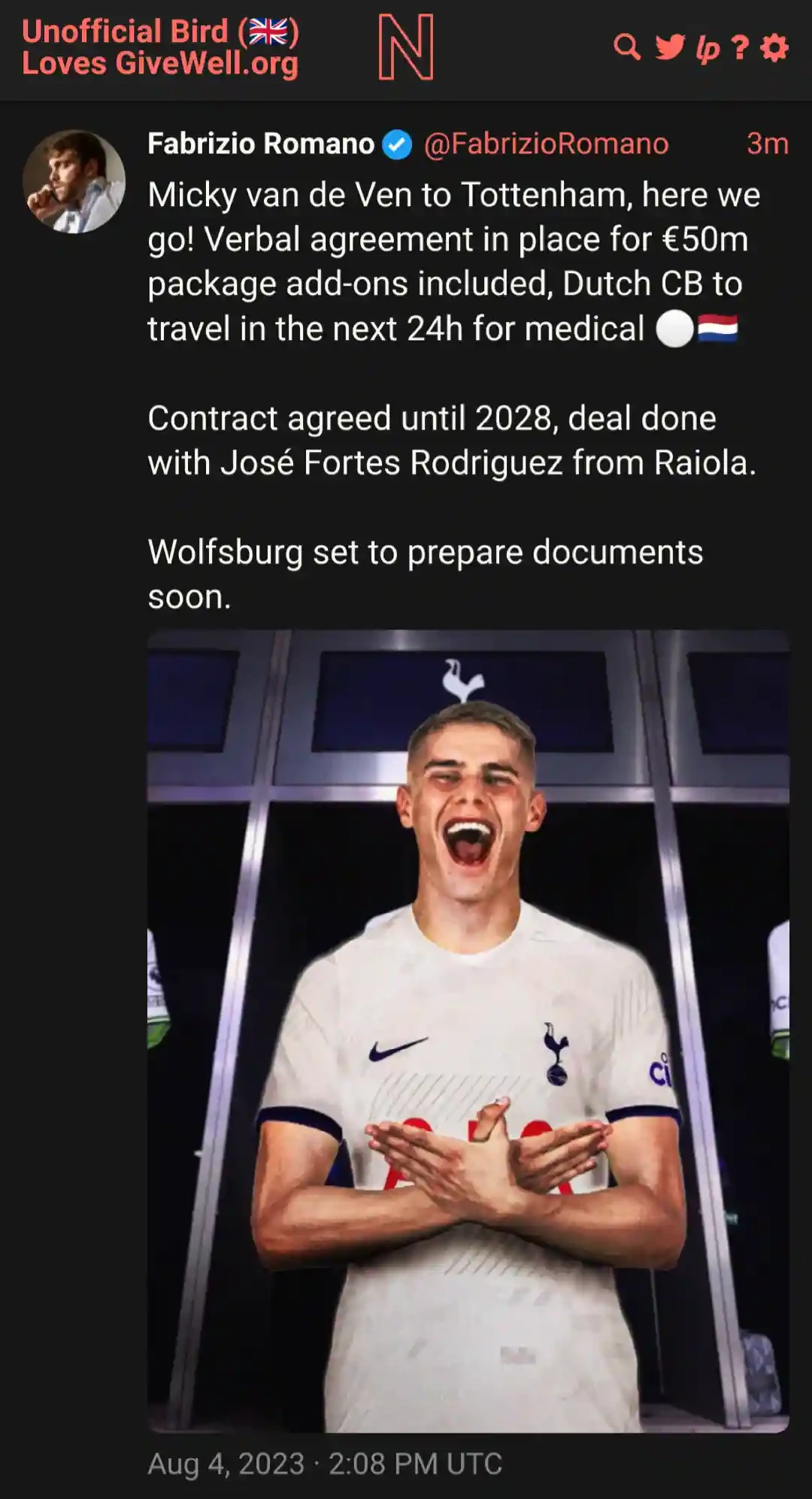Open Fabrizio Romano's profile picture
Image resolution: width=812 pixels, height=1499 pixels.
(74, 181)
